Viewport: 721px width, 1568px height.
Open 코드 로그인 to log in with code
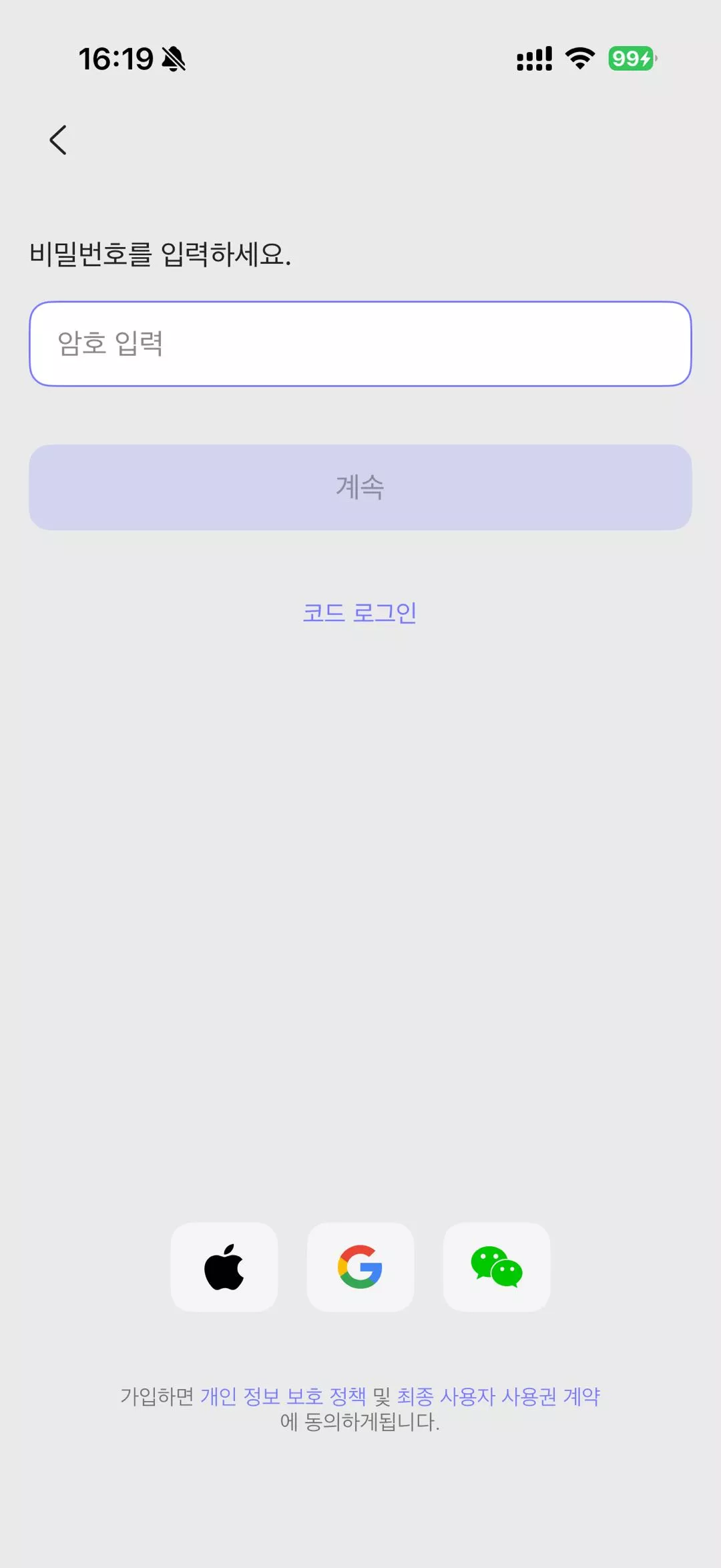click(x=360, y=612)
